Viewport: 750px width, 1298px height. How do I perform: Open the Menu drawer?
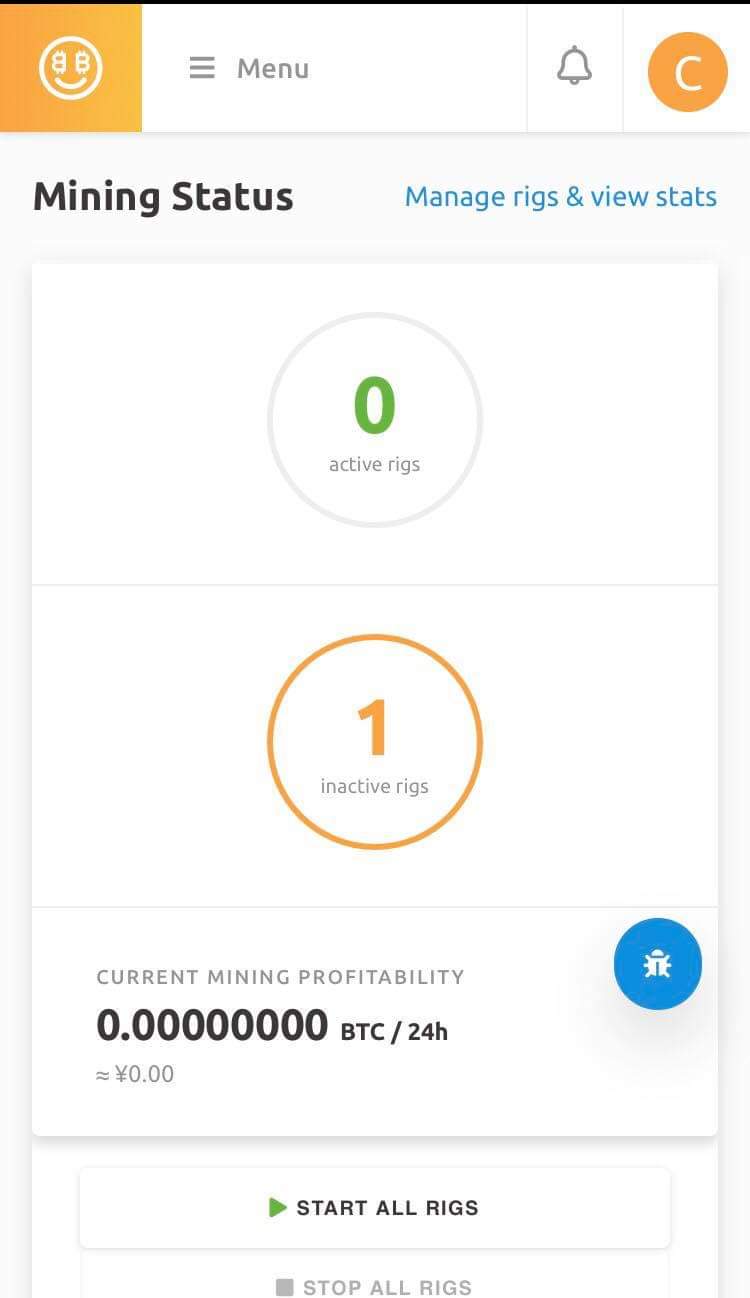click(250, 68)
